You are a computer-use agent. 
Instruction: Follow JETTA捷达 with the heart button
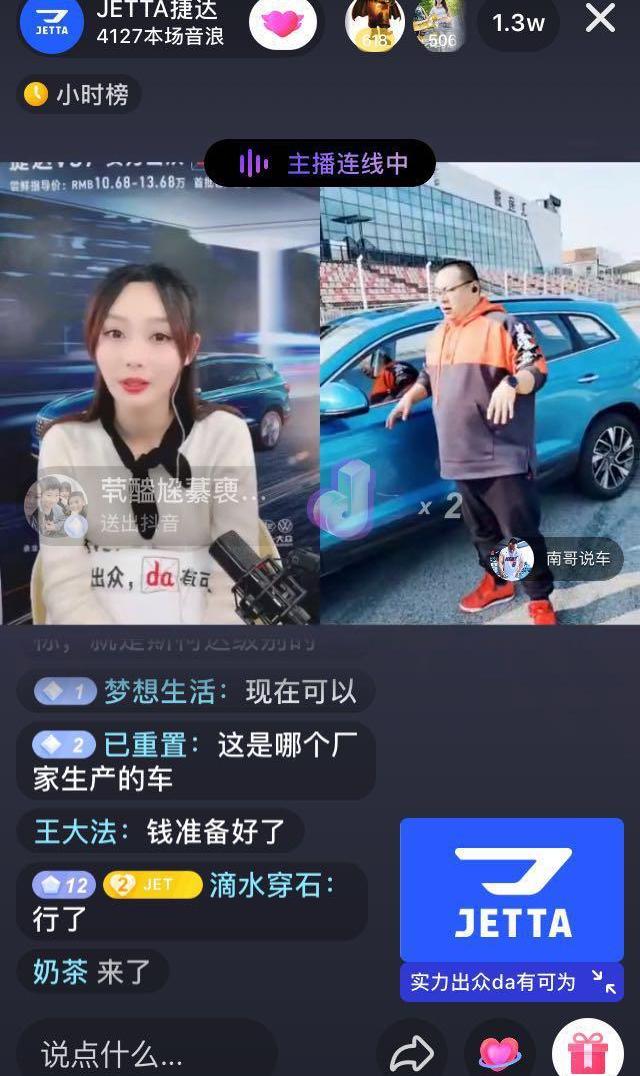point(282,22)
